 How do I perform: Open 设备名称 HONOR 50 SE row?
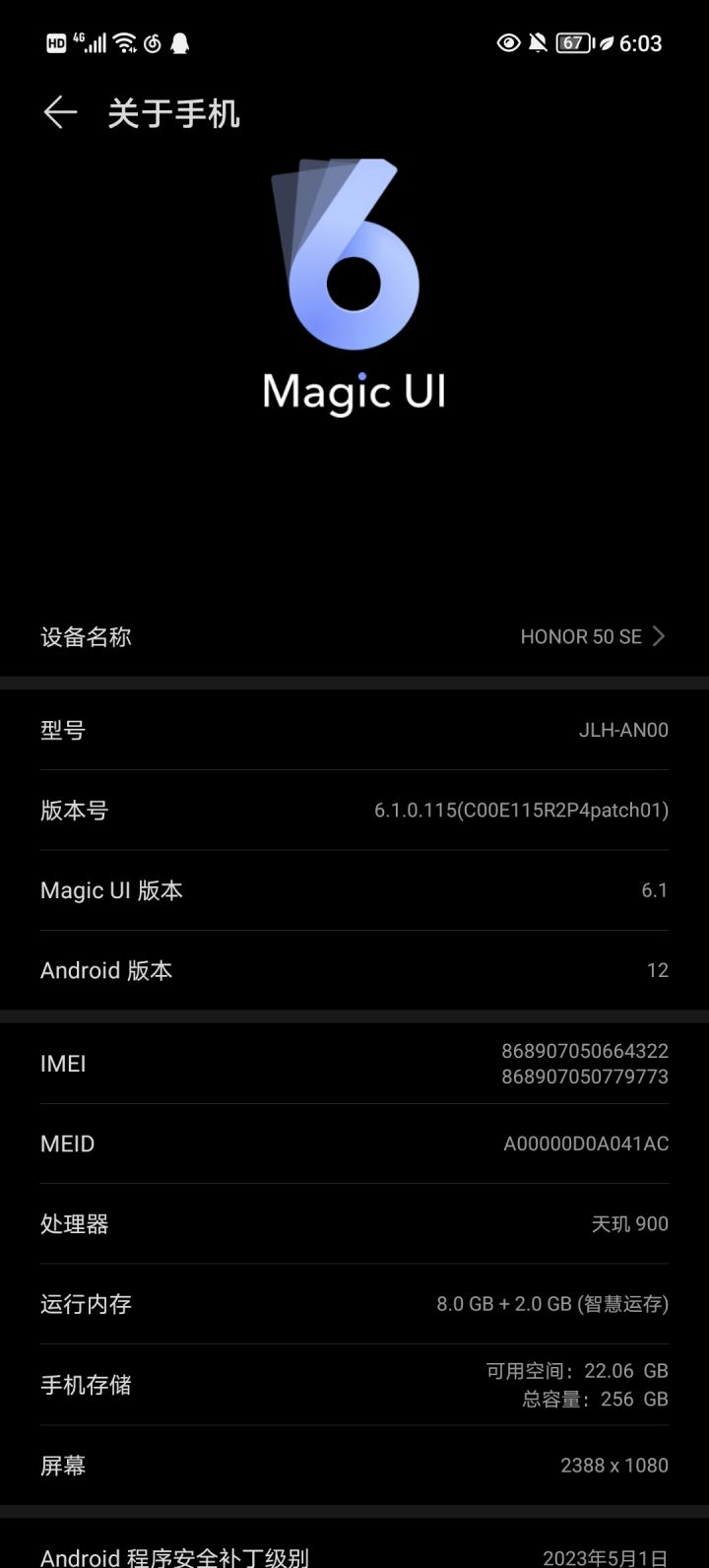[x=354, y=636]
